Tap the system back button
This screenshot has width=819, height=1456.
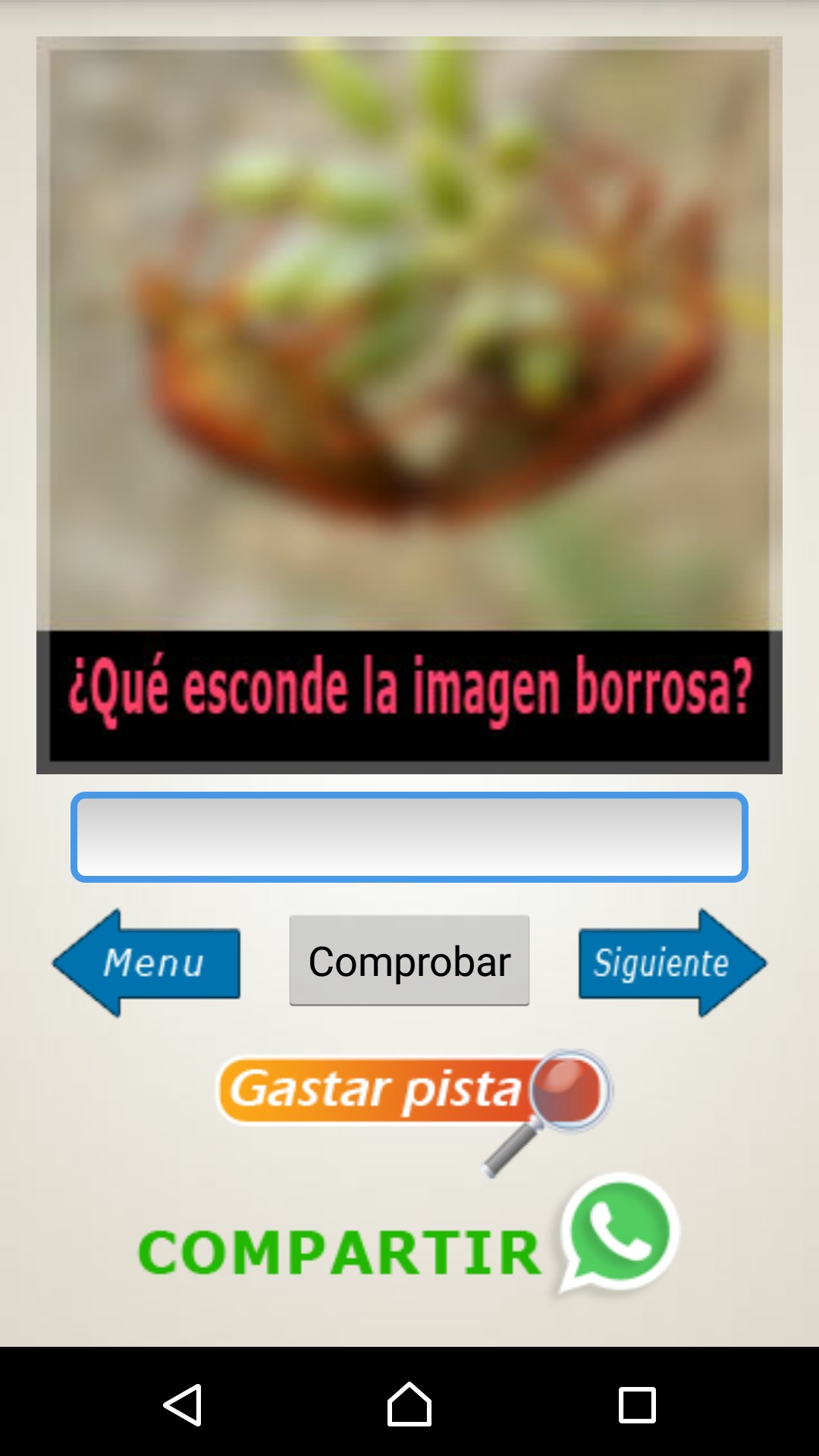(183, 1404)
